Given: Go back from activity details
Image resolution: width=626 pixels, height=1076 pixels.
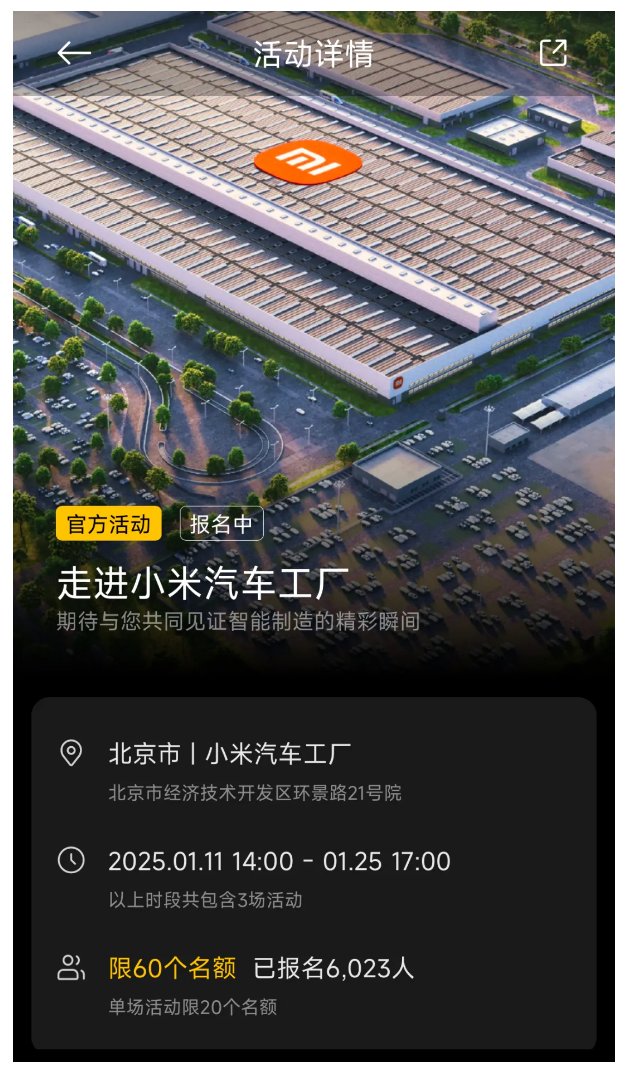Looking at the screenshot, I should pos(74,53).
